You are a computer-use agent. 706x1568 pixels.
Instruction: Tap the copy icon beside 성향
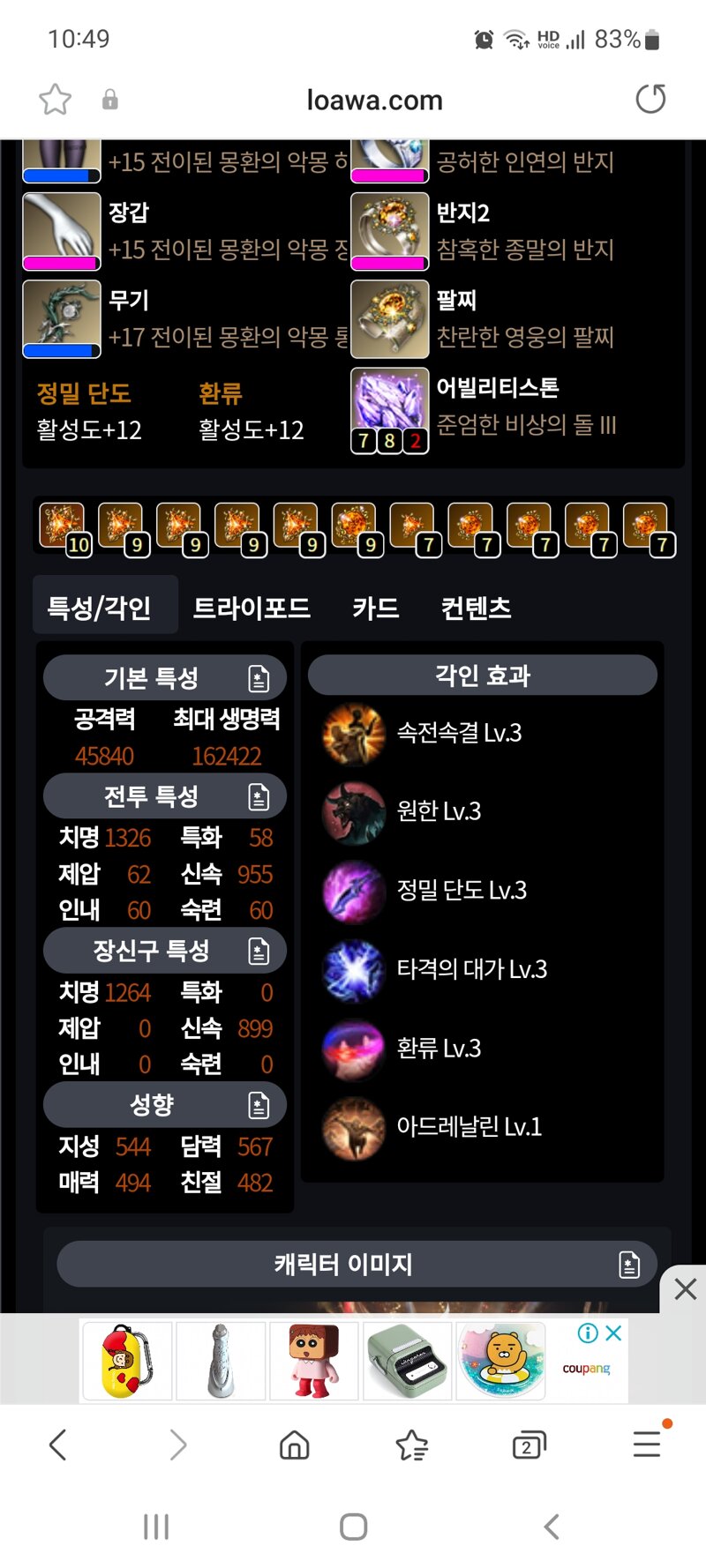click(258, 1105)
